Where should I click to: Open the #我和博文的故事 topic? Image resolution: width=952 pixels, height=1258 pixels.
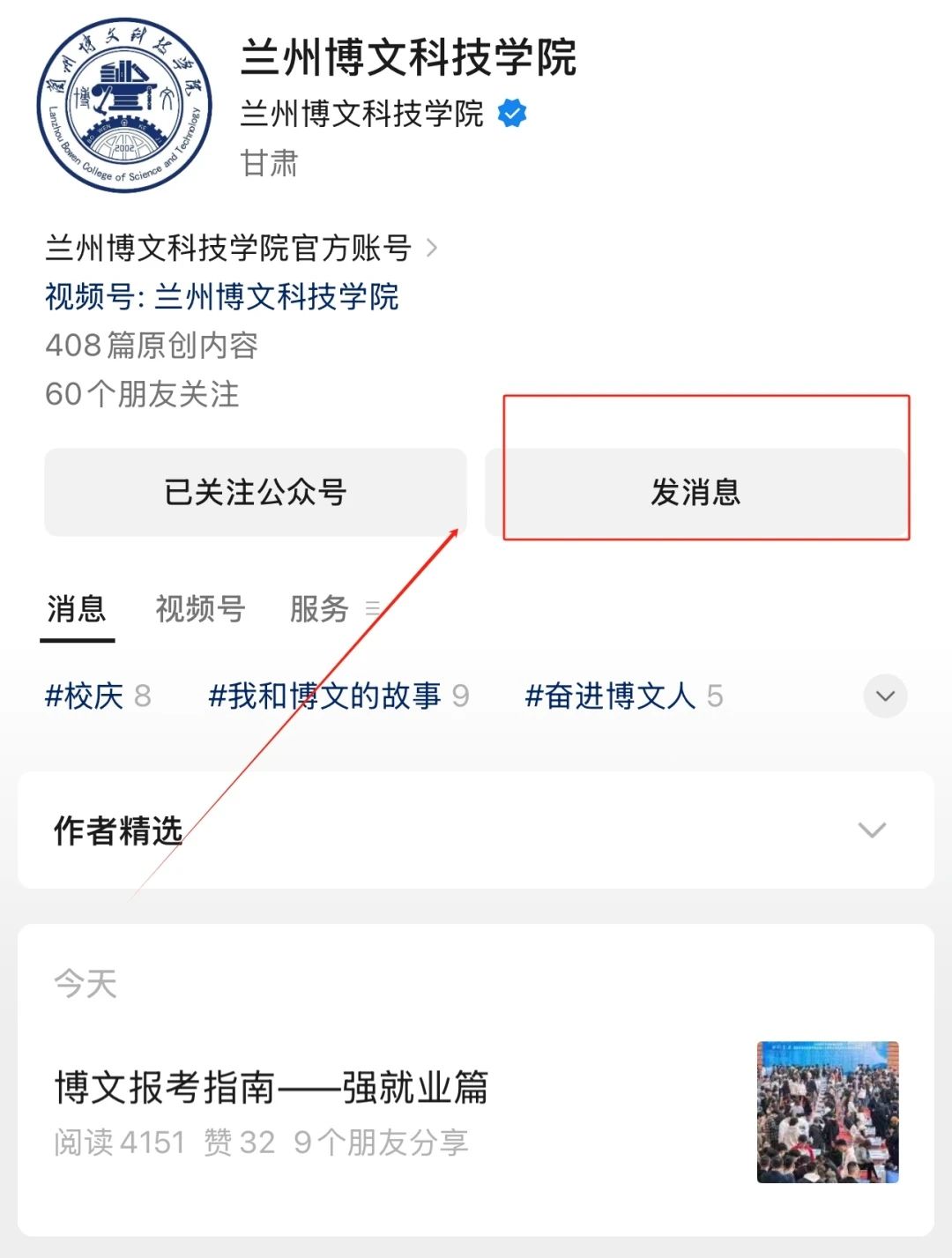(338, 696)
